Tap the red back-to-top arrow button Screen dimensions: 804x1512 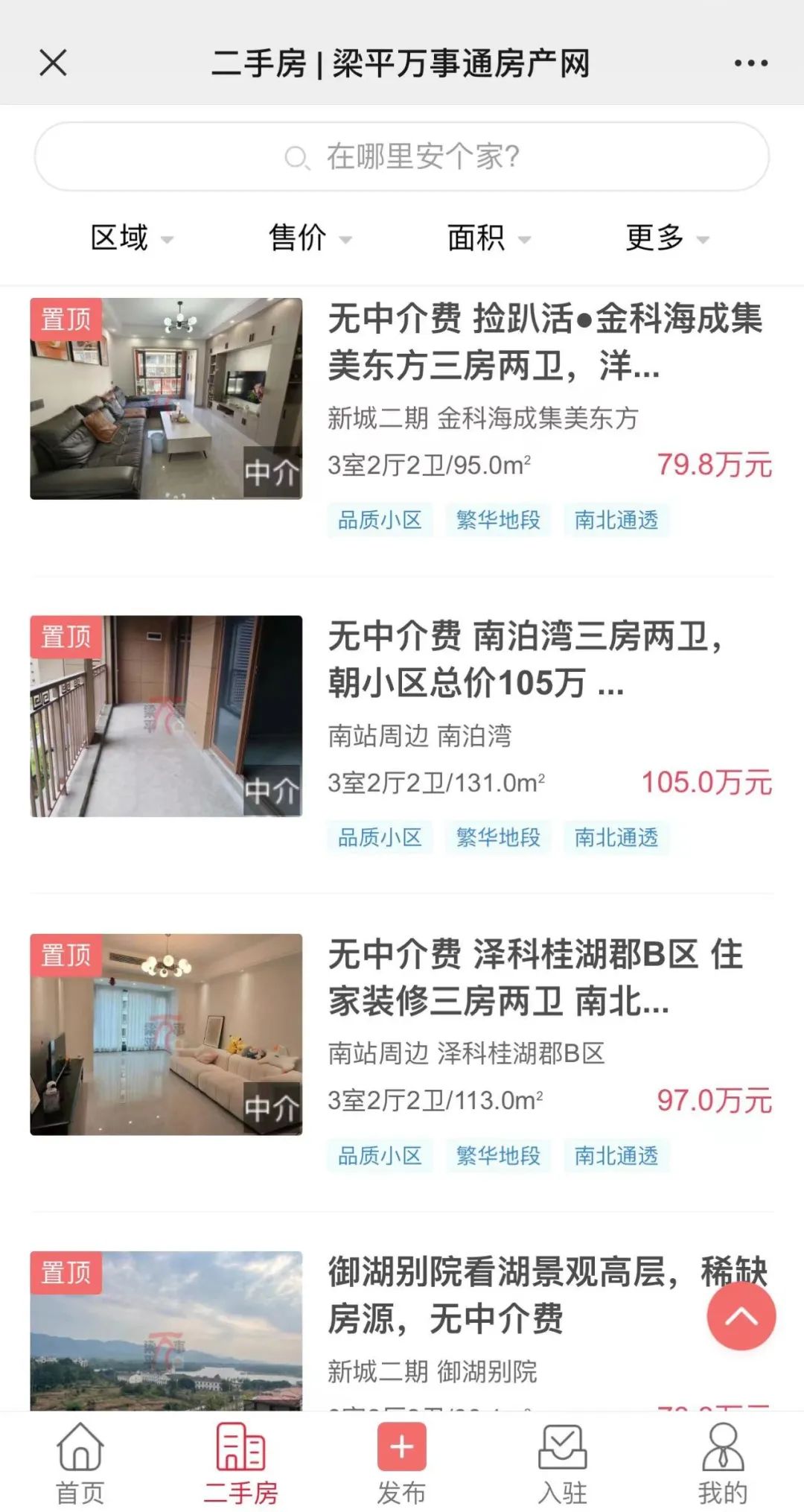click(741, 1316)
